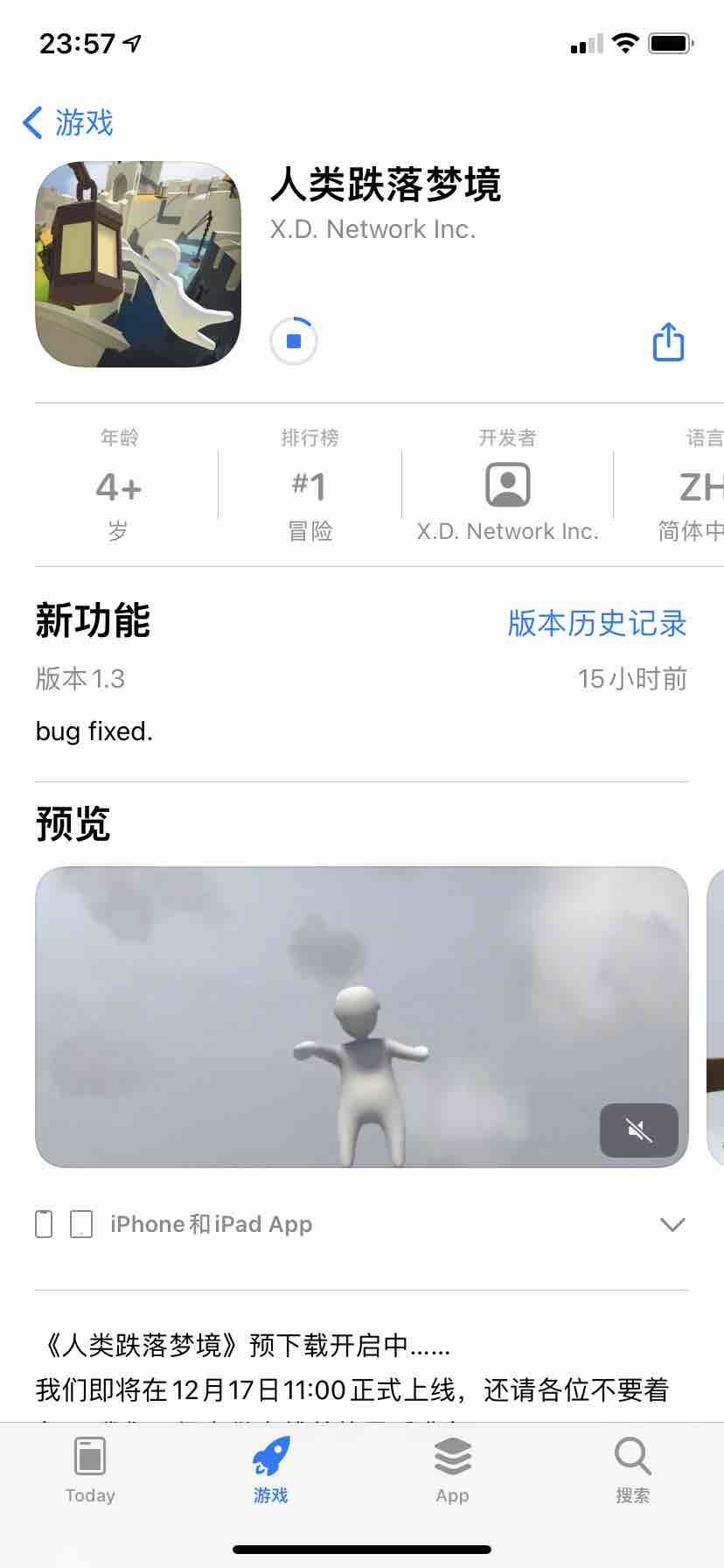This screenshot has width=724, height=1568.
Task: Open 版本历史记录 link
Action: pos(597,623)
